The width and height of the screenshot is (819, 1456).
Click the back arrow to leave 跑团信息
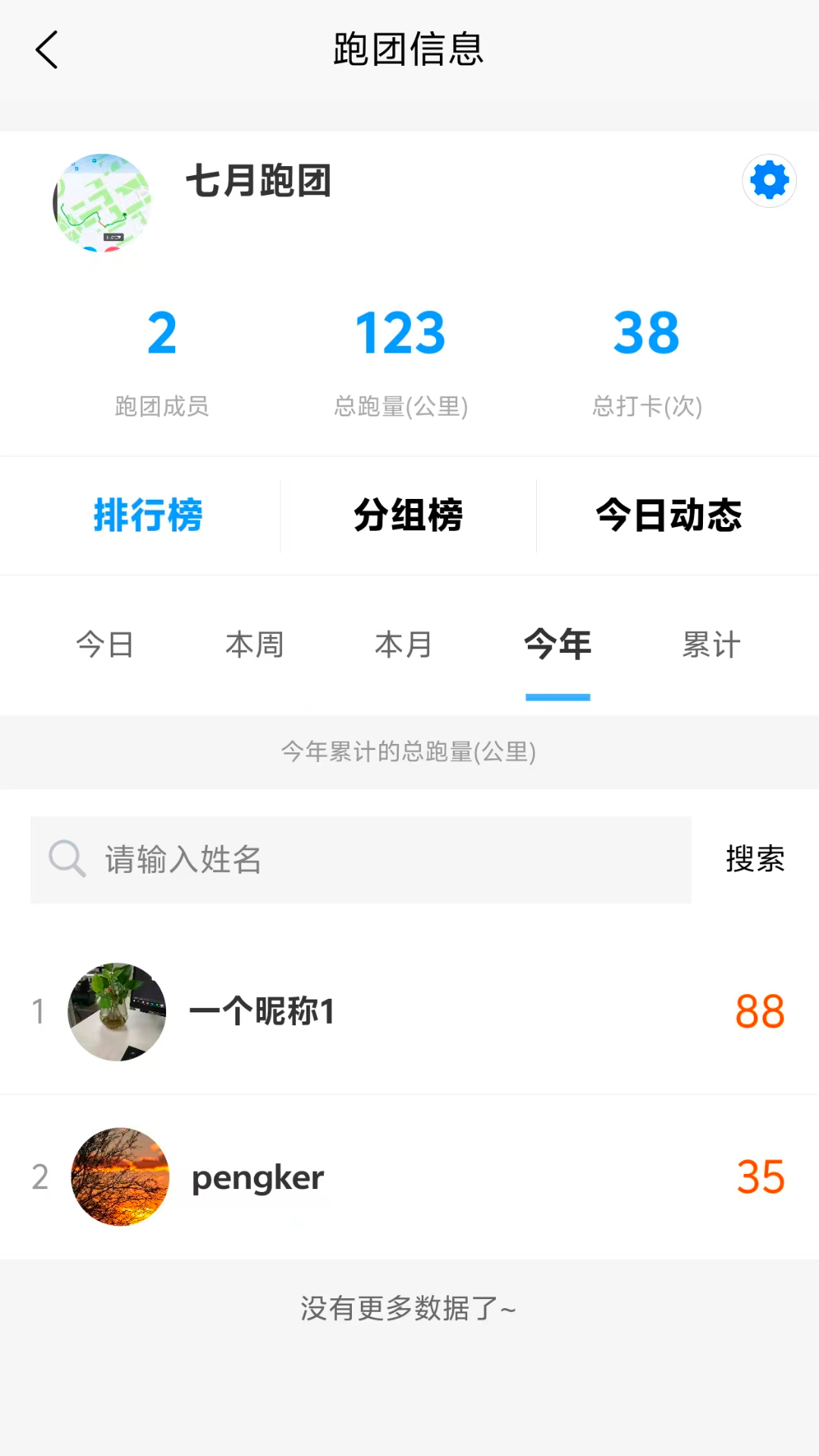pyautogui.click(x=47, y=49)
